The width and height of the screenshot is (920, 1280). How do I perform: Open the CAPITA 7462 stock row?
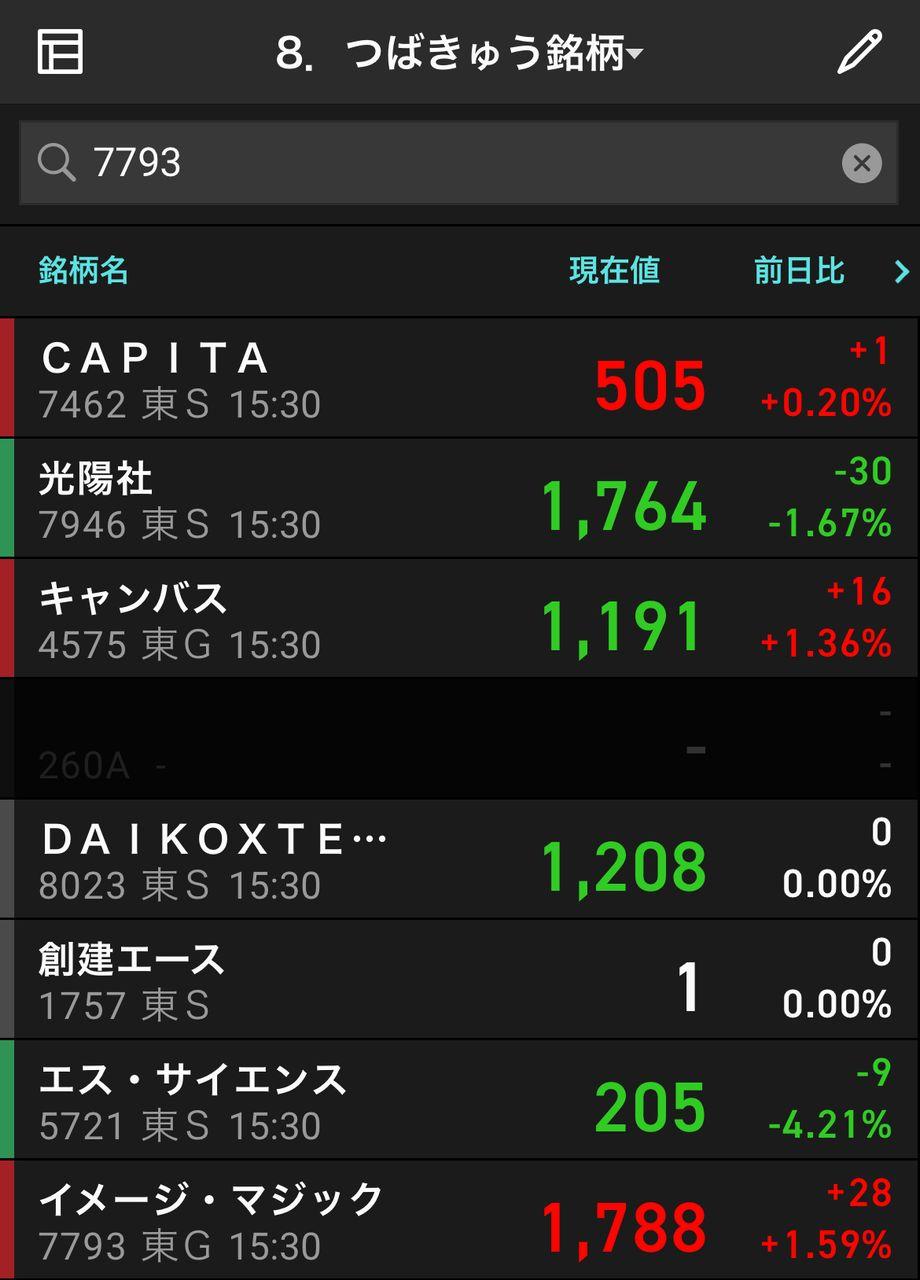point(460,379)
